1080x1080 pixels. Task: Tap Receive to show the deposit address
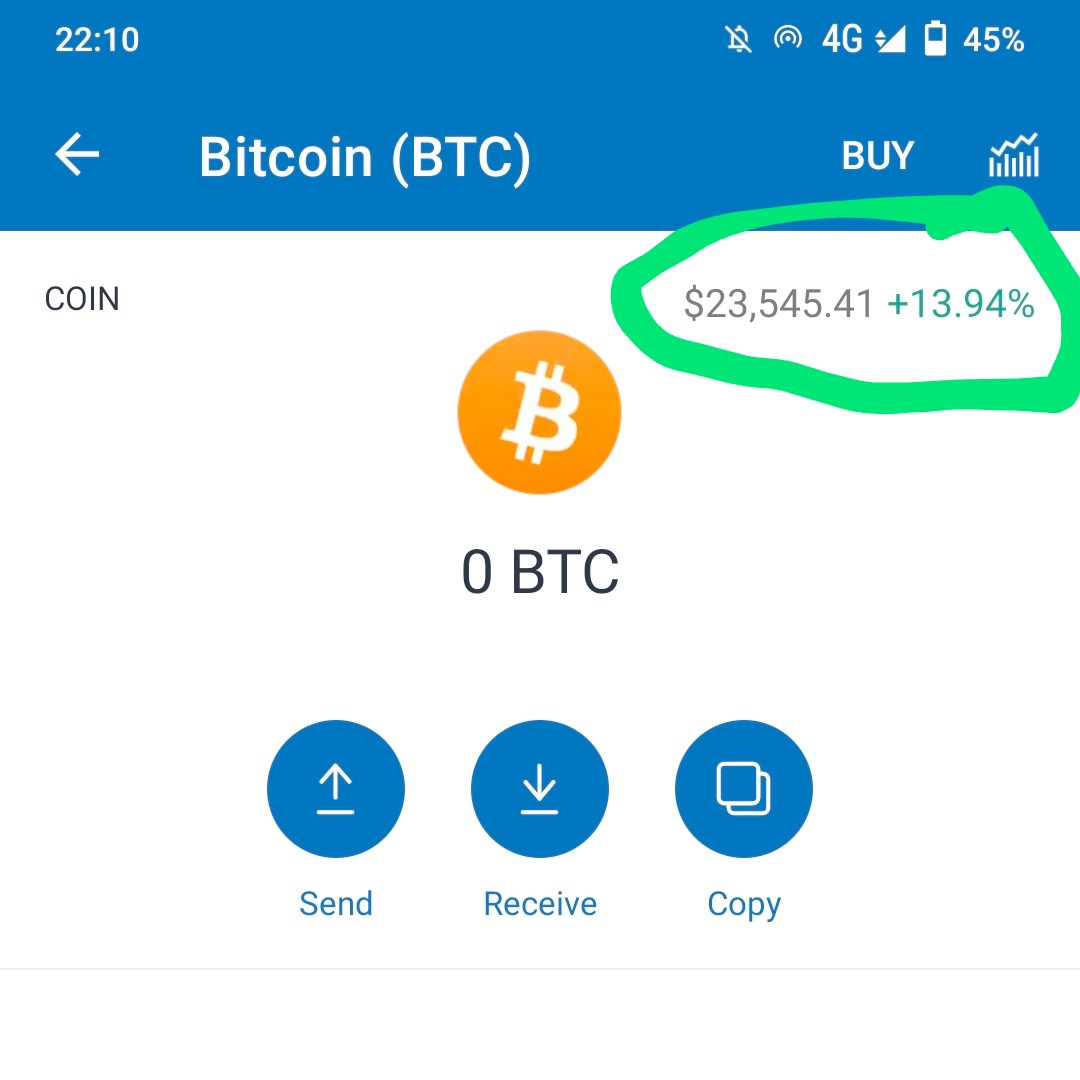[540, 789]
